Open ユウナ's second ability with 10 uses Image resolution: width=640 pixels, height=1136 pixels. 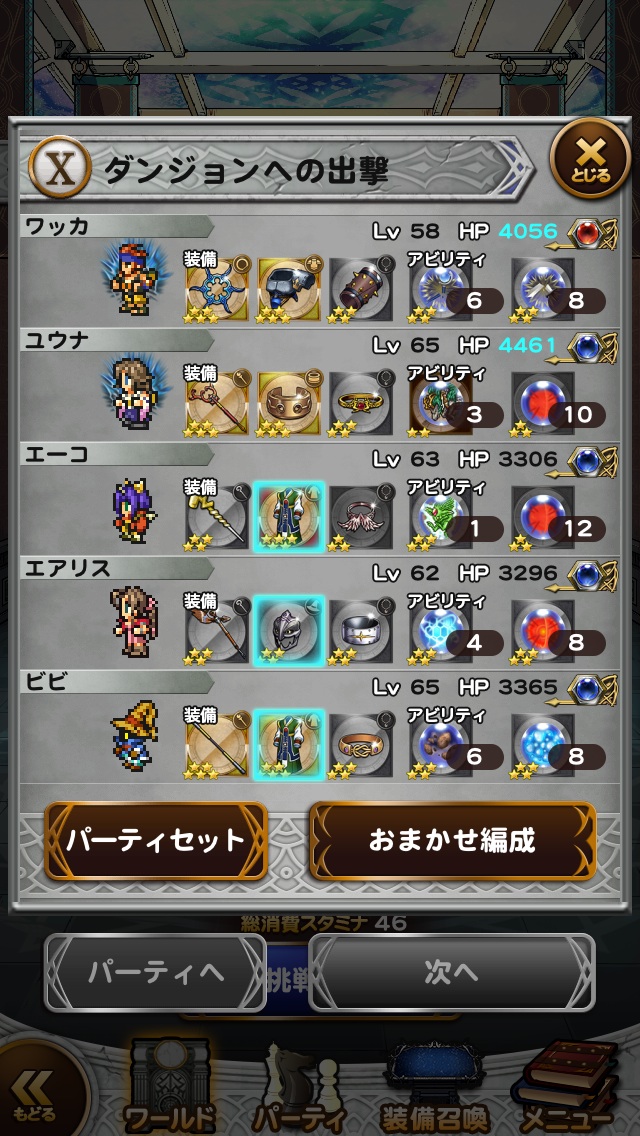(545, 404)
